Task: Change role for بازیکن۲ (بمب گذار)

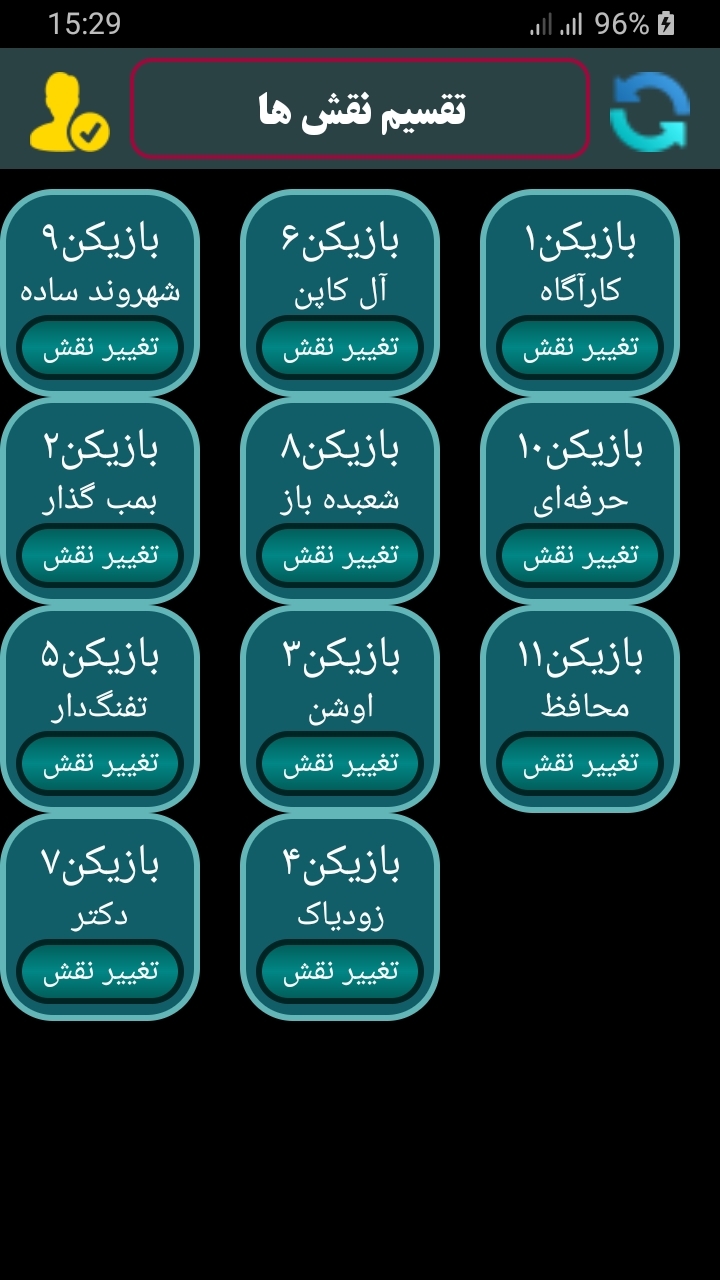Action: point(100,555)
